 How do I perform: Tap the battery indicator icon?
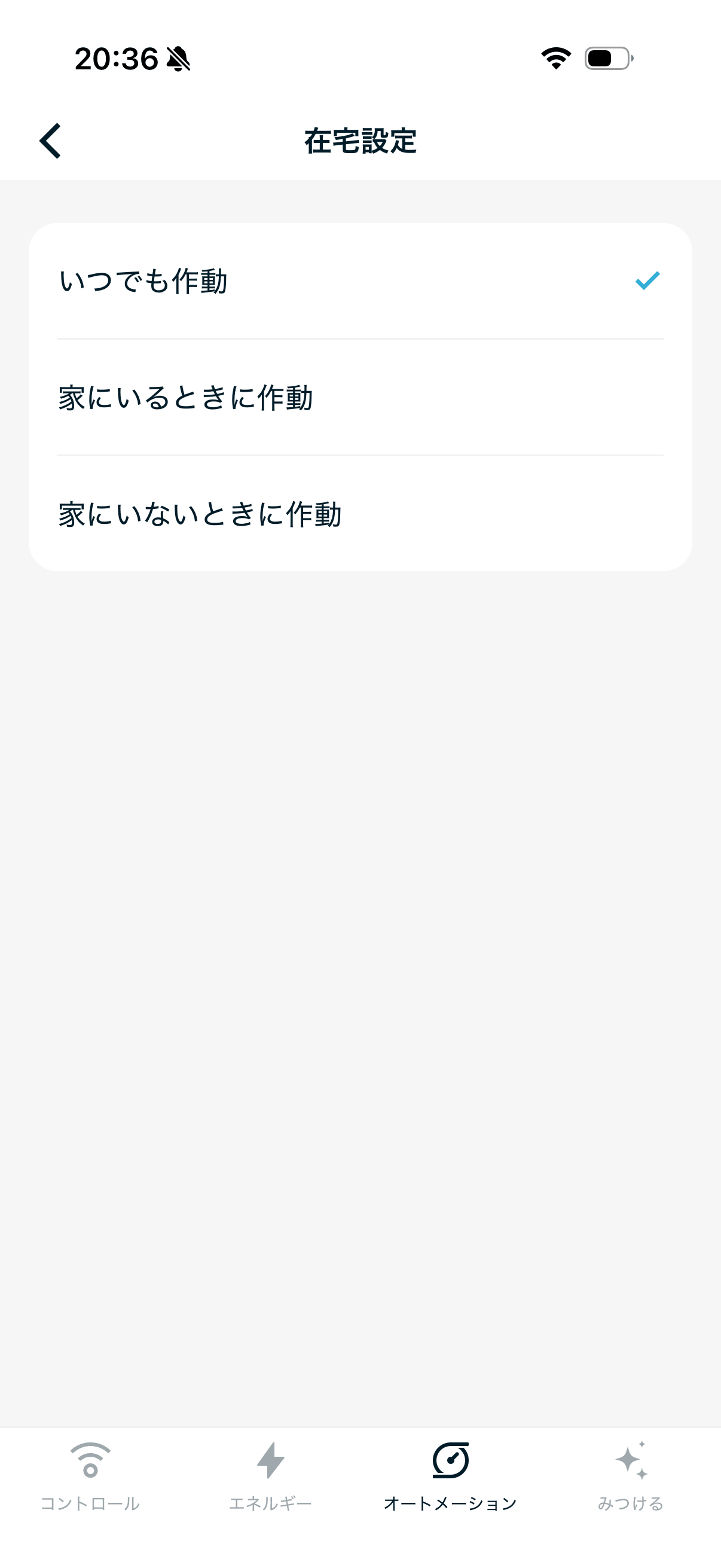[x=606, y=59]
